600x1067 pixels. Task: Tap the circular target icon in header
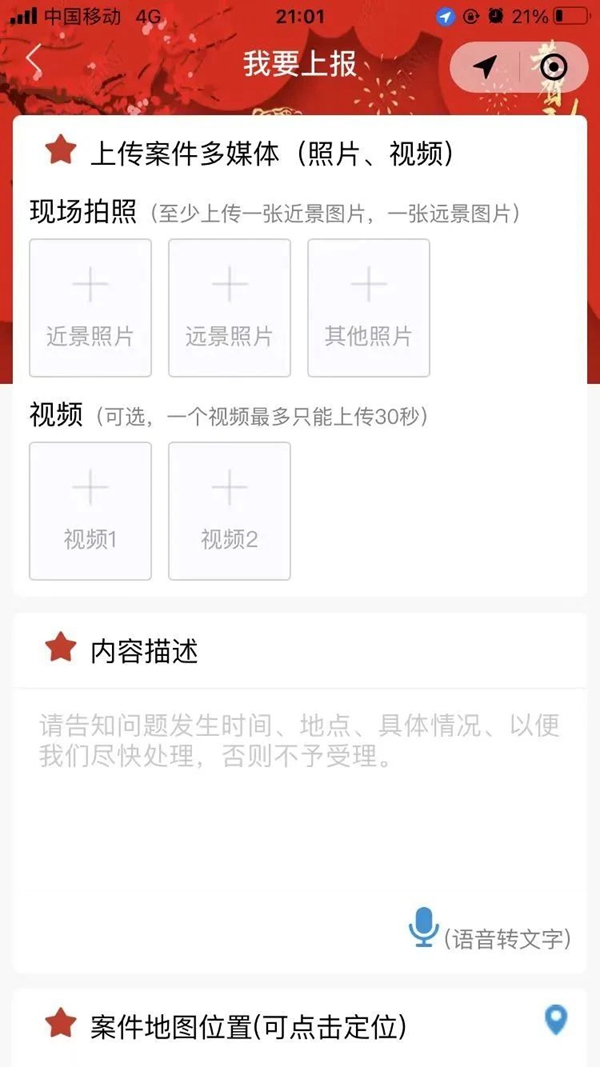pos(553,67)
